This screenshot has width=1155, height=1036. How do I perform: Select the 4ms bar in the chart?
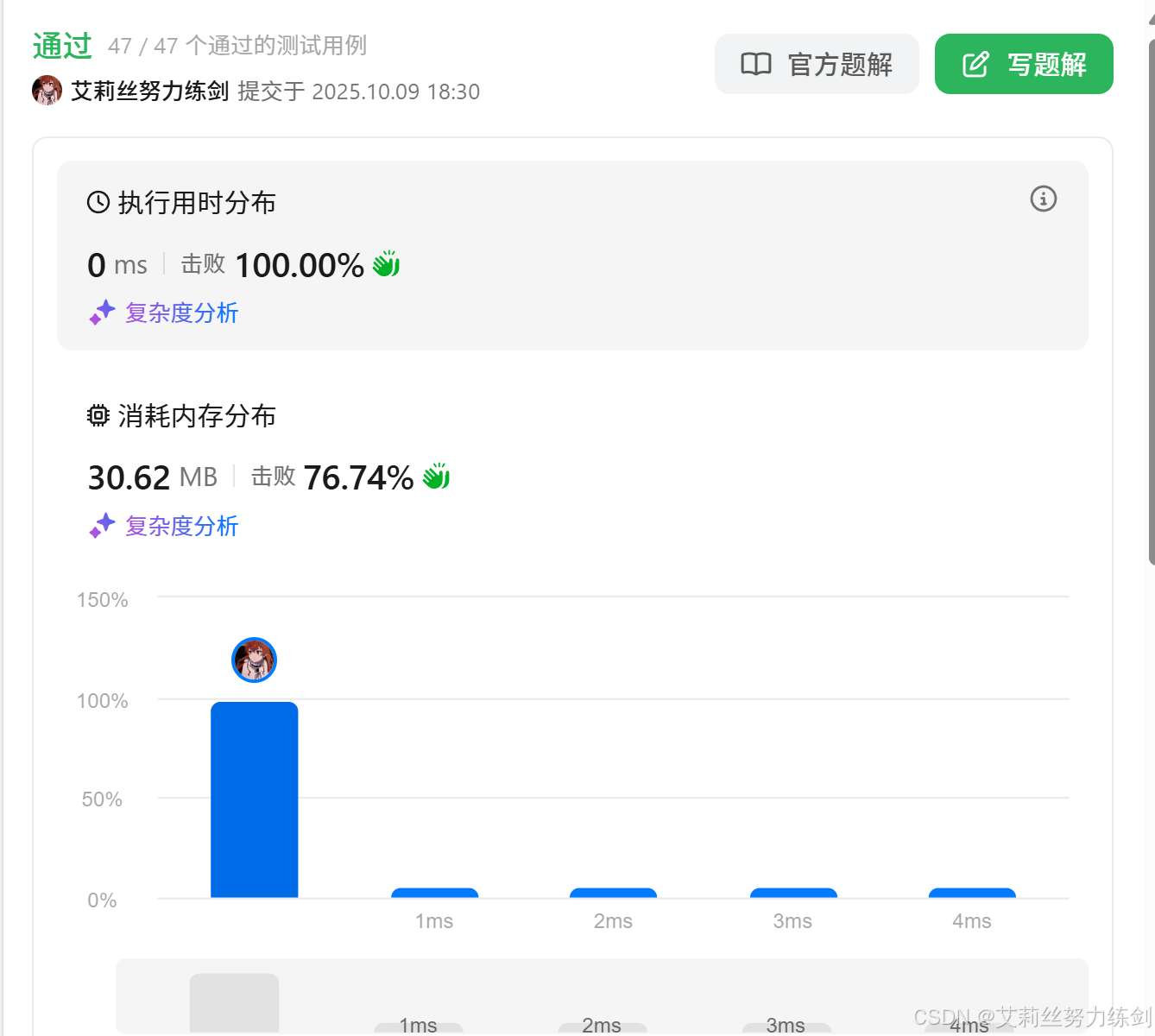tap(971, 894)
